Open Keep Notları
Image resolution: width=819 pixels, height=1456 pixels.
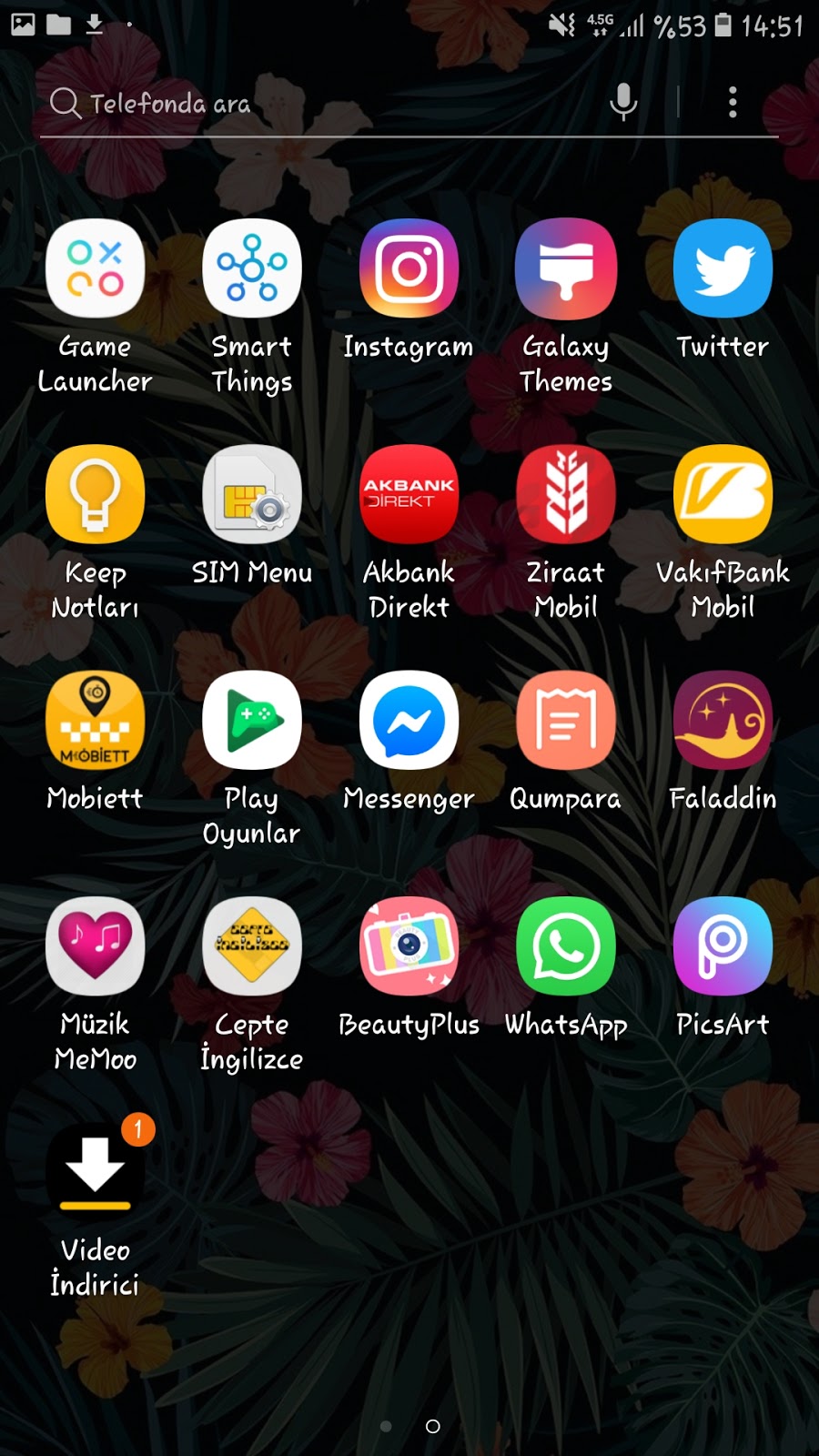click(x=96, y=495)
